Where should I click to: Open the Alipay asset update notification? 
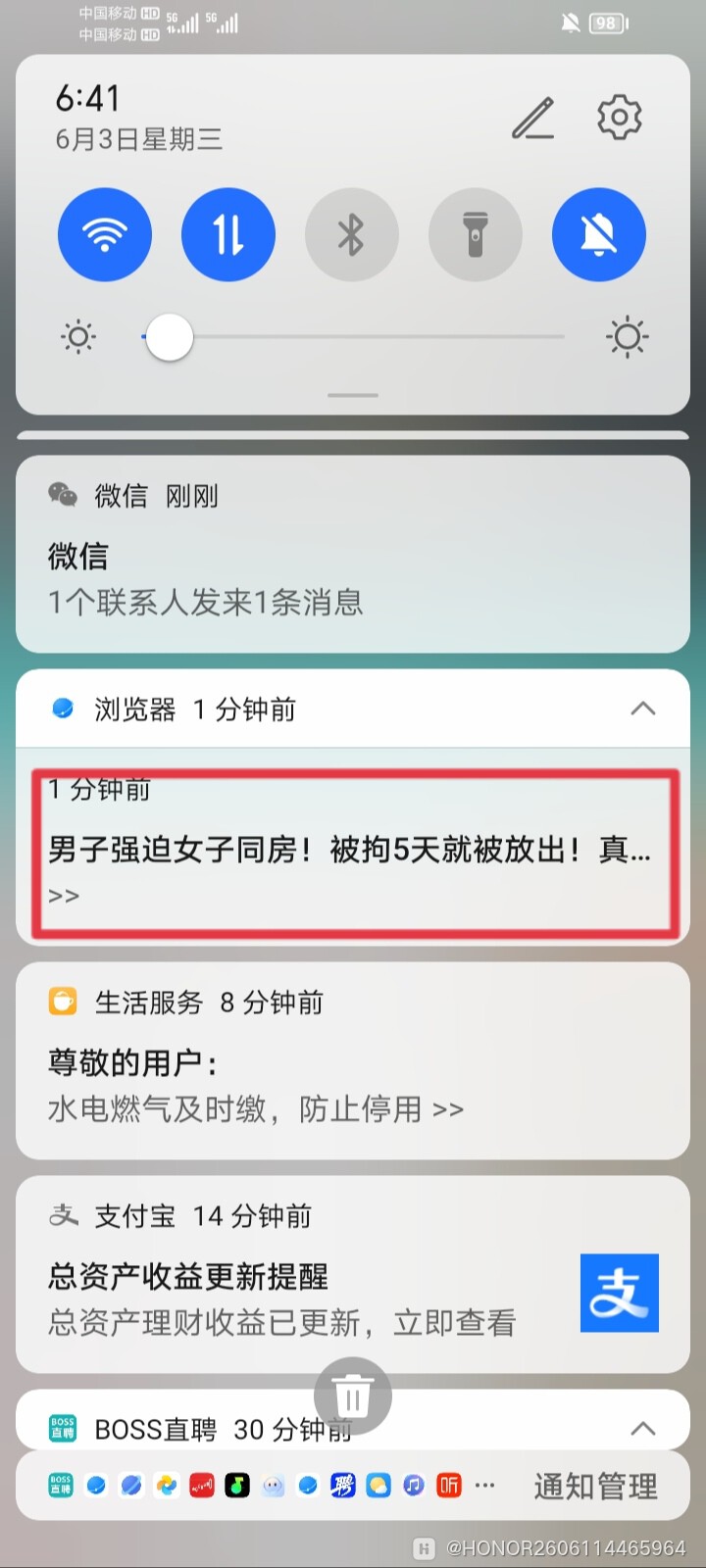[x=353, y=1274]
